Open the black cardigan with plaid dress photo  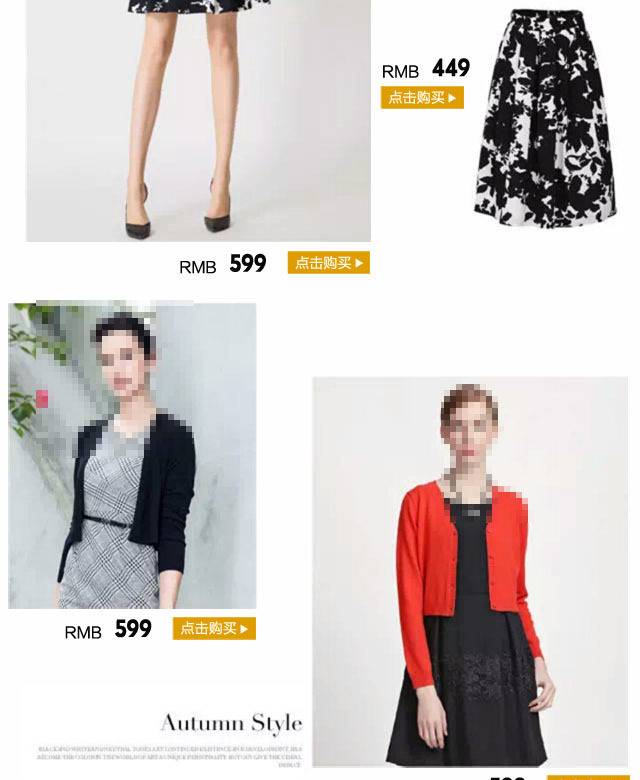coord(132,455)
